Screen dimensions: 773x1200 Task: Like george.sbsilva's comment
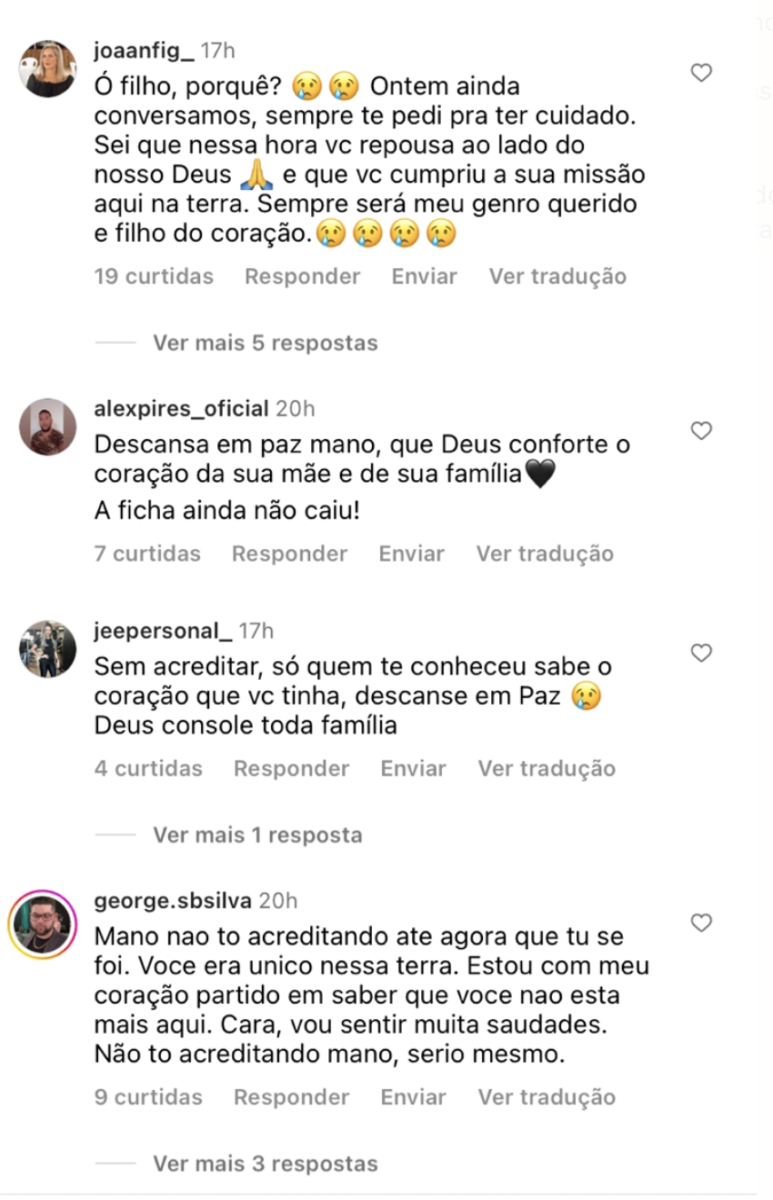pos(702,922)
